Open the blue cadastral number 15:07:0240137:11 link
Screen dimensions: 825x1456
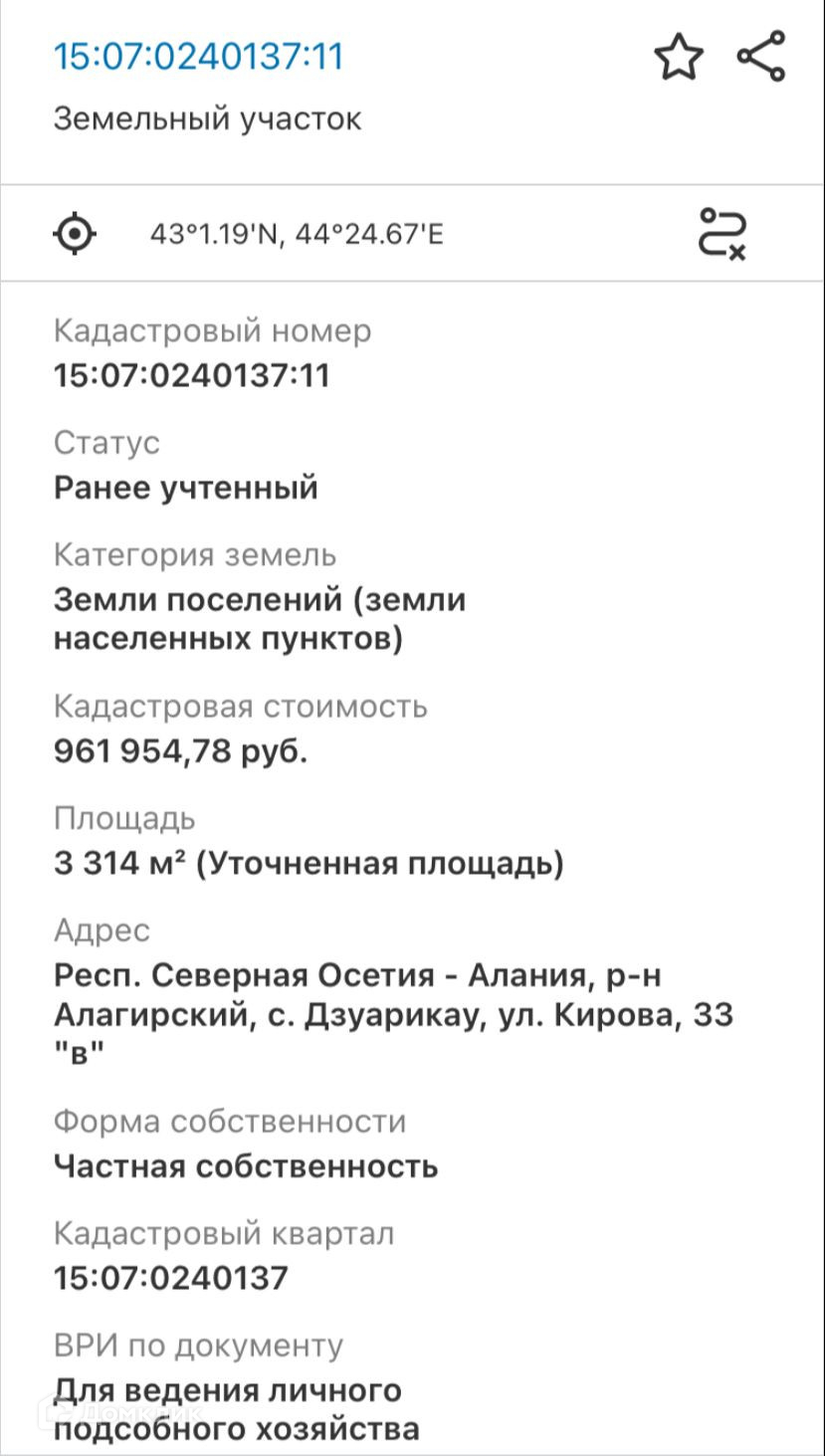[x=198, y=56]
